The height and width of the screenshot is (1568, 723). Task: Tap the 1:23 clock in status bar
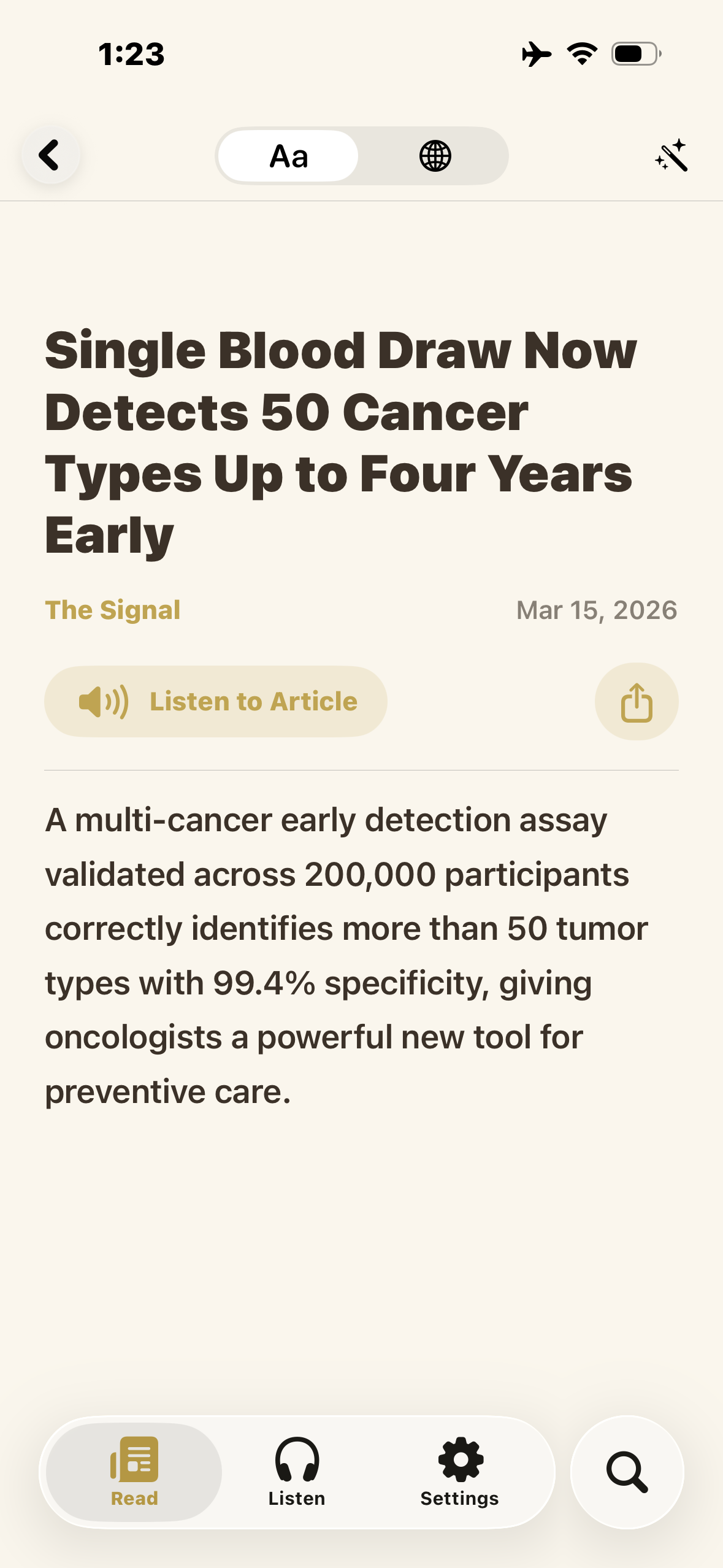pos(129,54)
